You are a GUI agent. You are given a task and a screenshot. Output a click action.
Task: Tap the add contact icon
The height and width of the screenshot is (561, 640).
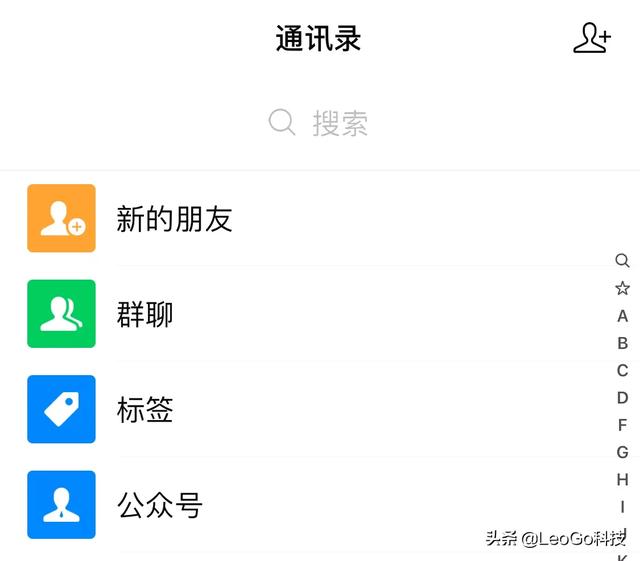[x=591, y=38]
